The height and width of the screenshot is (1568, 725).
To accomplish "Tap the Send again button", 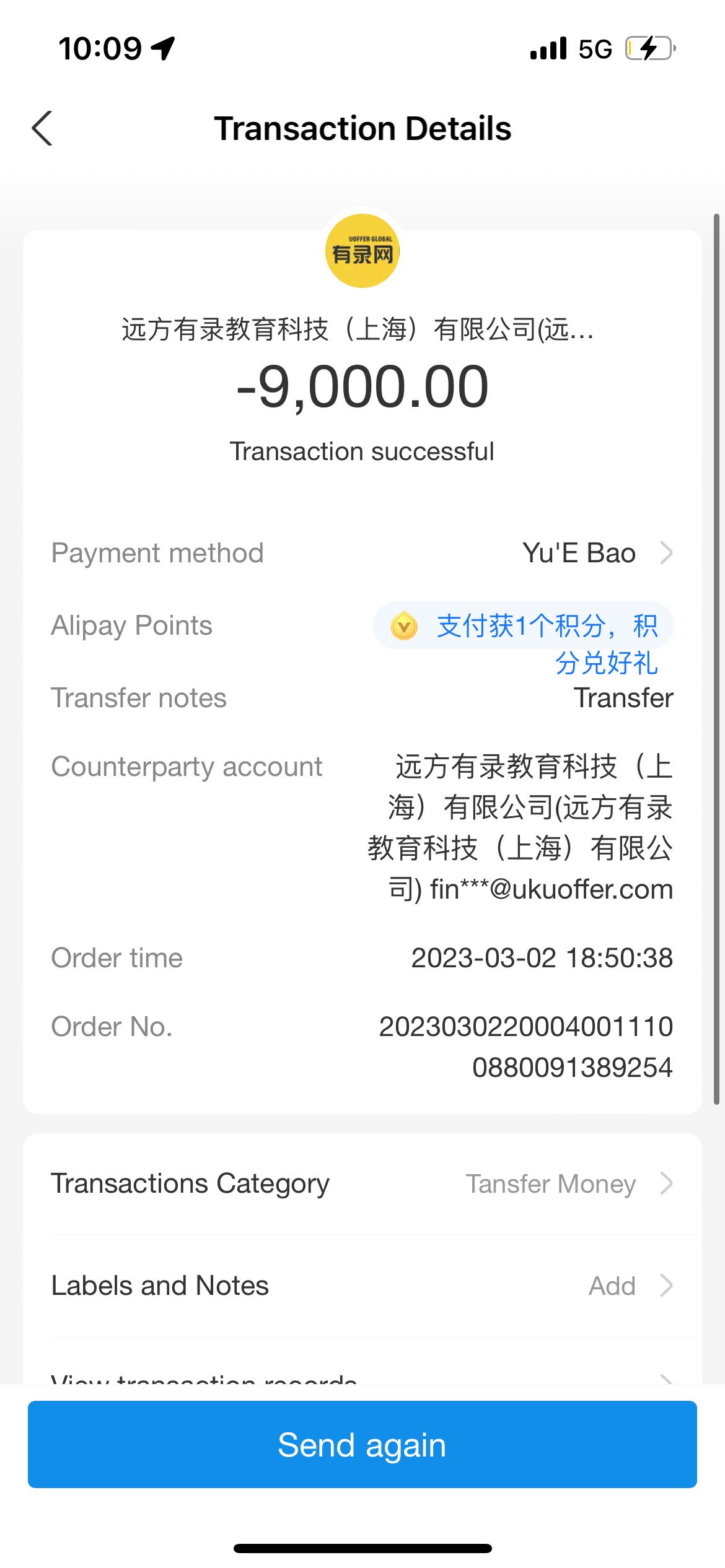I will coord(362,1445).
